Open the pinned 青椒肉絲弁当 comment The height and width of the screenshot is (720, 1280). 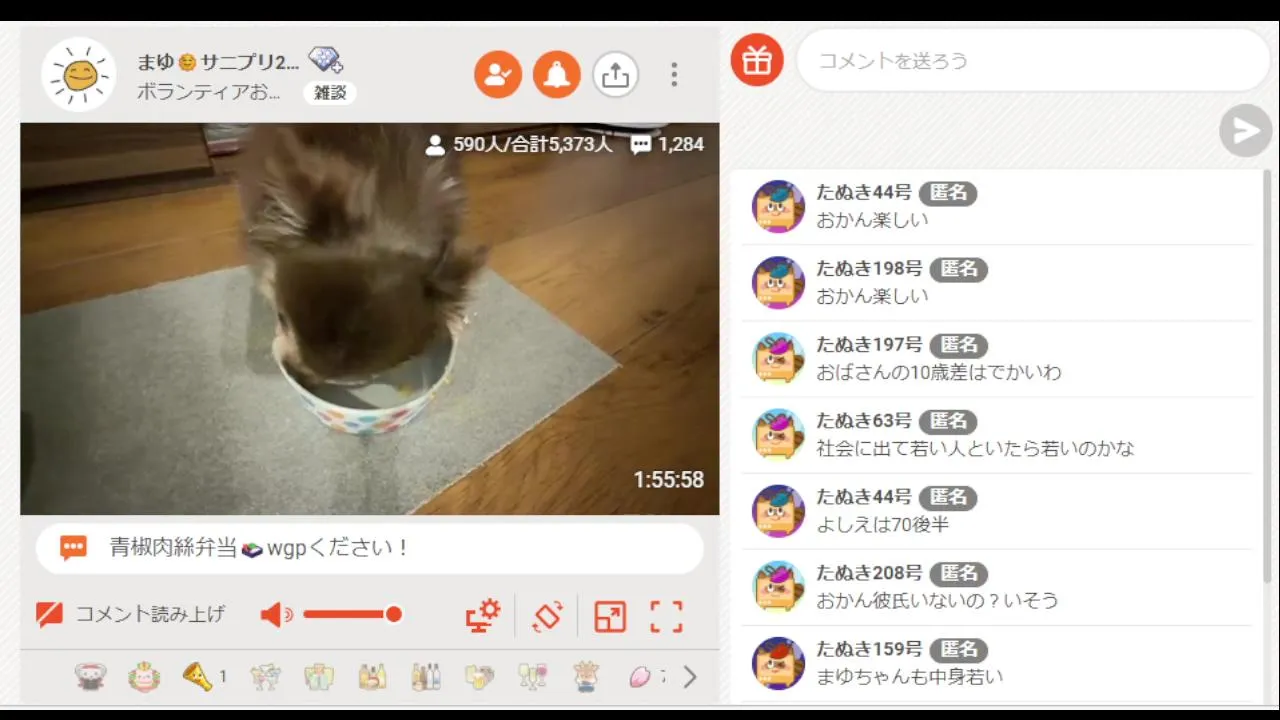pos(370,548)
